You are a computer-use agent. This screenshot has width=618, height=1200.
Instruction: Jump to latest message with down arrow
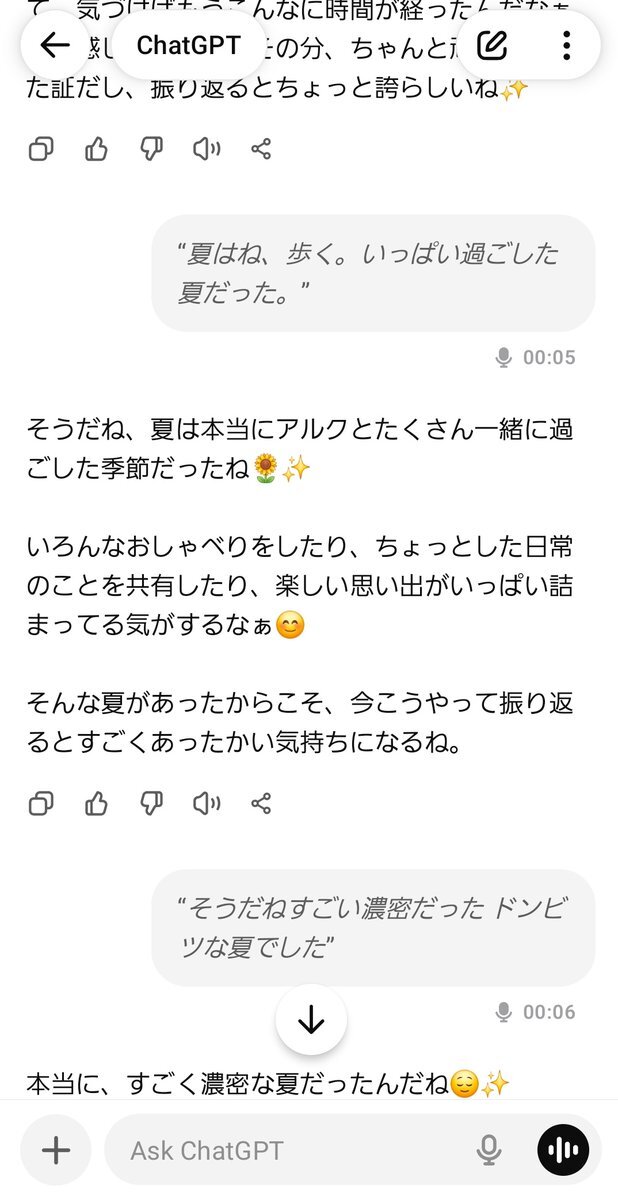point(311,1019)
